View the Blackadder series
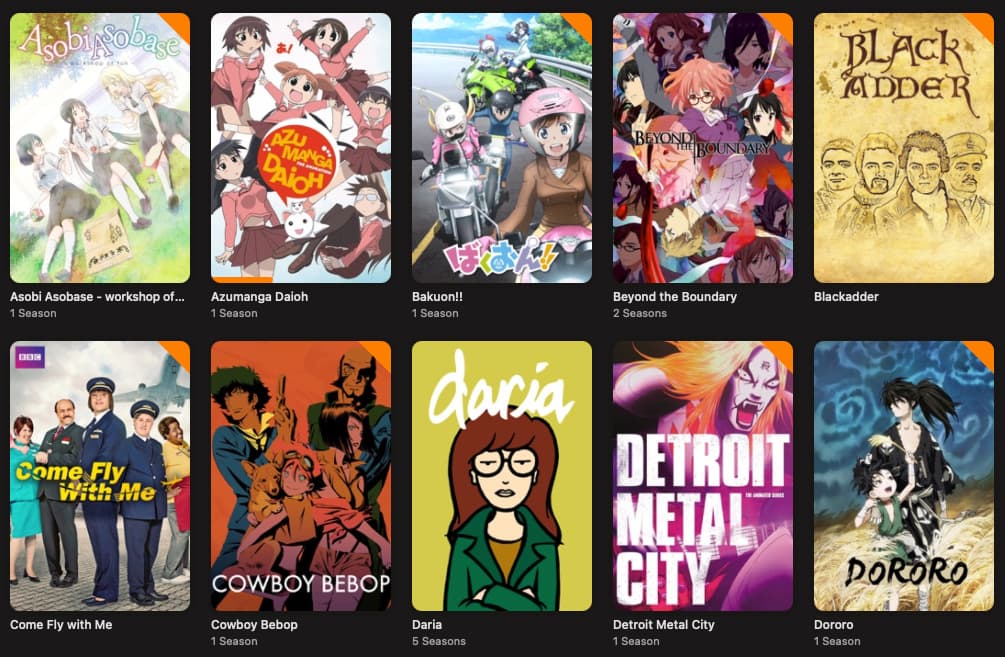 [x=904, y=148]
